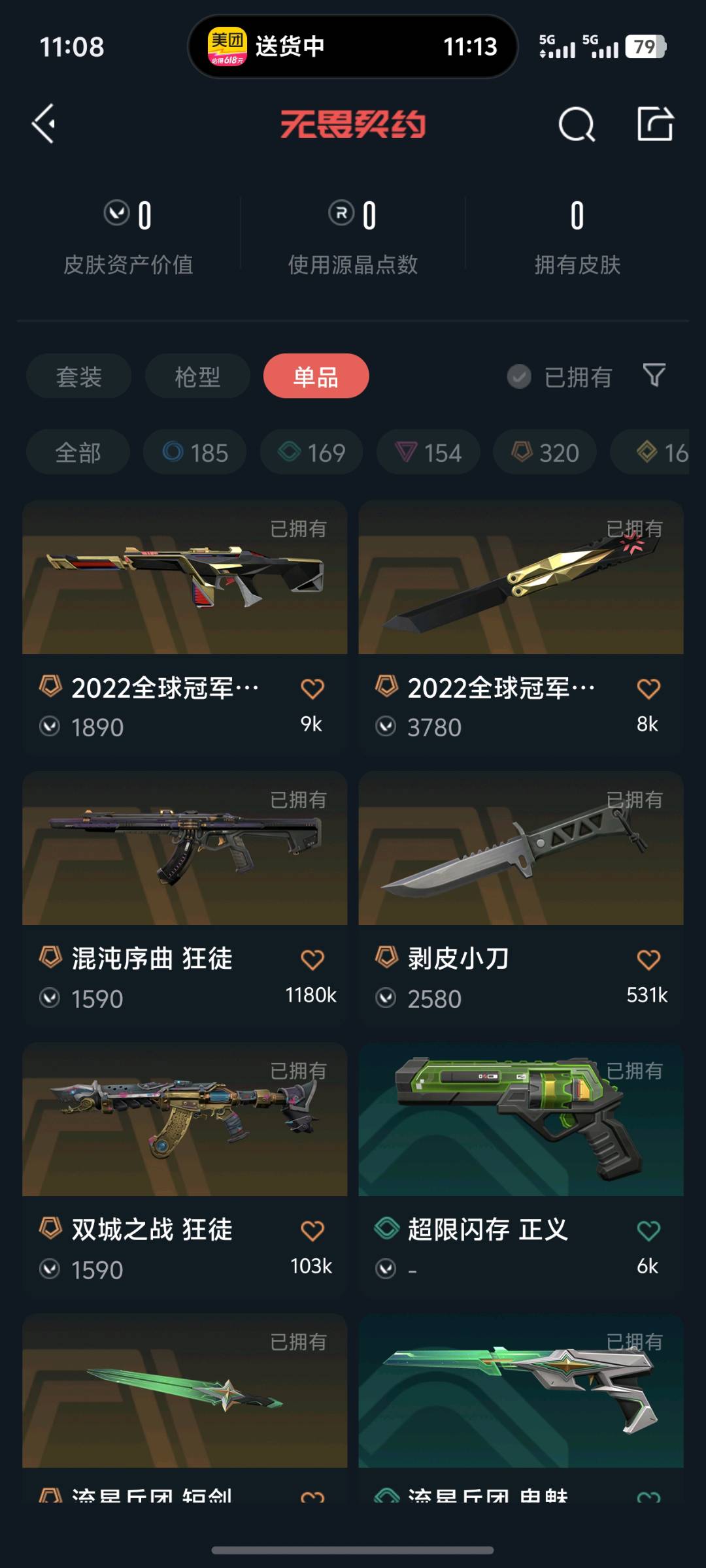706x1568 pixels.
Task: Open the funnel filter options
Action: click(654, 376)
